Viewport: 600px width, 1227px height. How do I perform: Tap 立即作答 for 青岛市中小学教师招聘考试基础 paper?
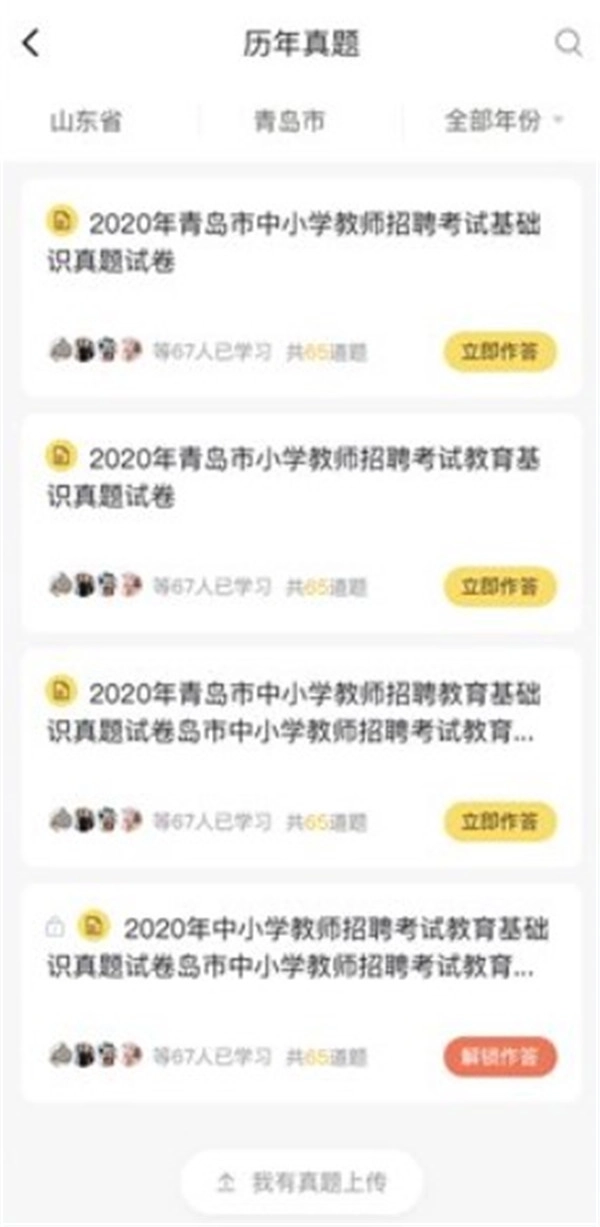click(x=500, y=352)
